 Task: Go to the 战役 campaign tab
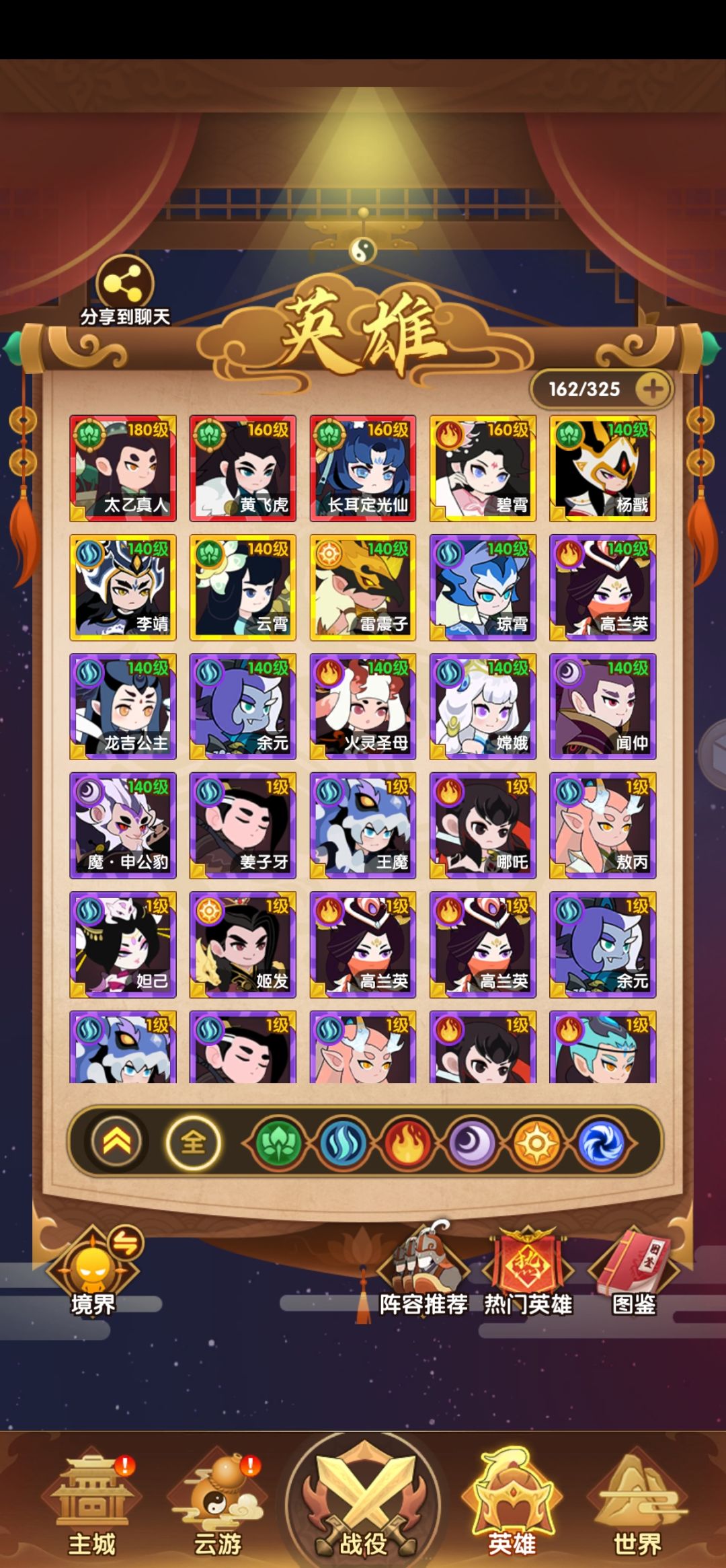click(x=363, y=1500)
